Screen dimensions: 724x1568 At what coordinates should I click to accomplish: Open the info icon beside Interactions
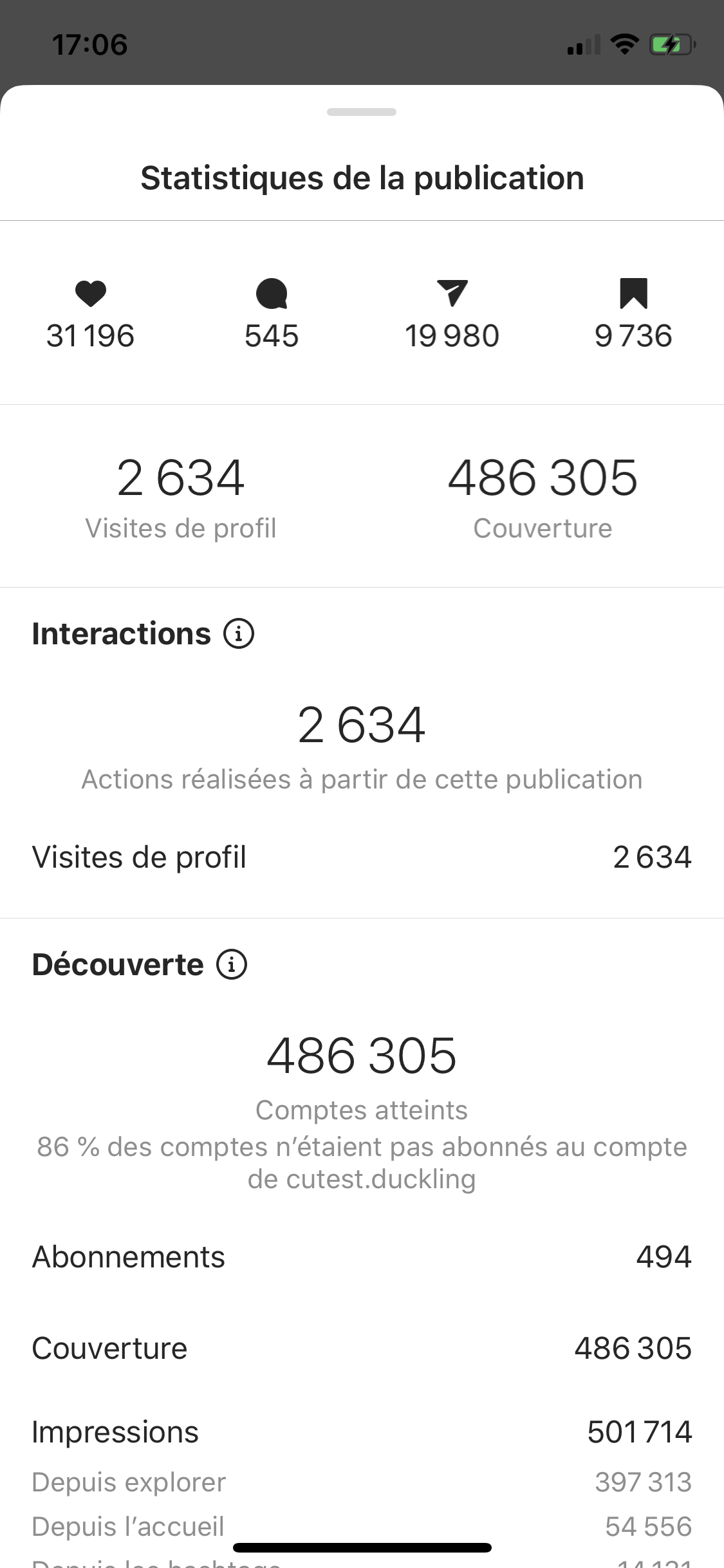click(x=239, y=633)
